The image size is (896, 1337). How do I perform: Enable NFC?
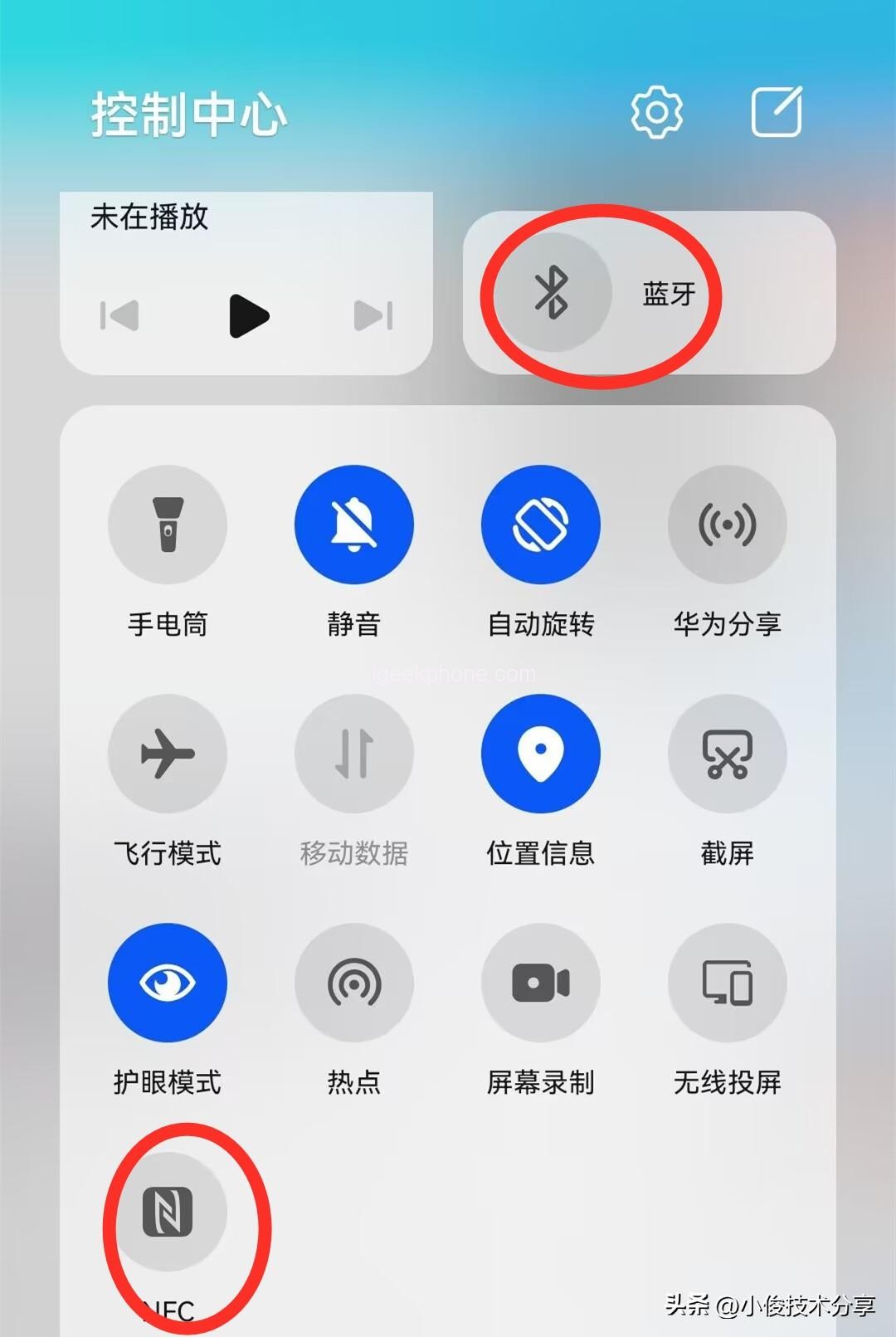tap(168, 1212)
